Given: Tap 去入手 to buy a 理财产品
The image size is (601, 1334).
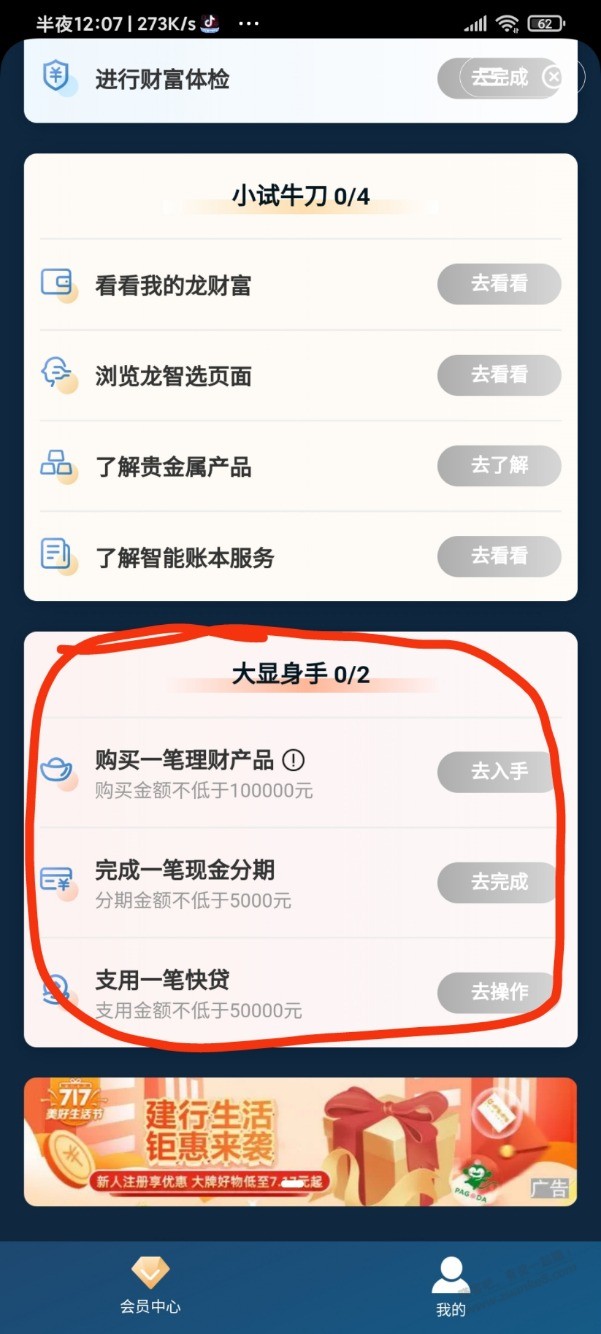Looking at the screenshot, I should click(499, 772).
